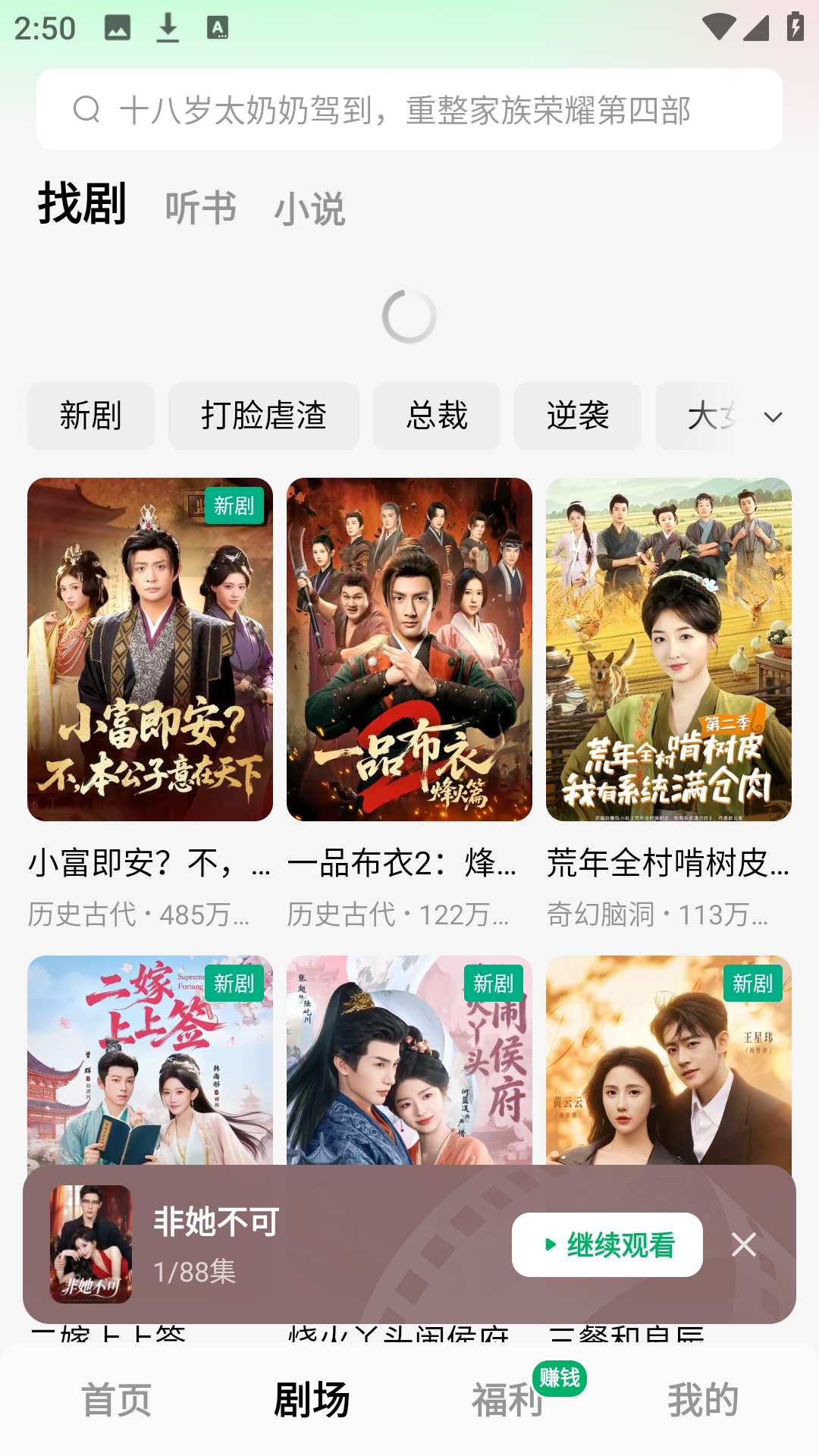Switch to the 听书 tab

pos(200,208)
